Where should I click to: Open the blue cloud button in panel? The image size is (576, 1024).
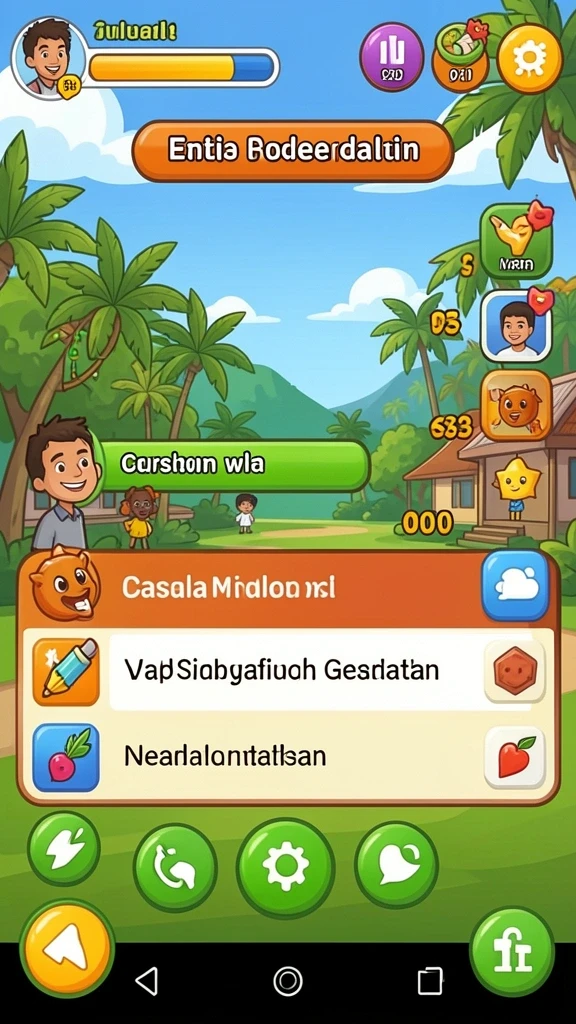click(516, 584)
